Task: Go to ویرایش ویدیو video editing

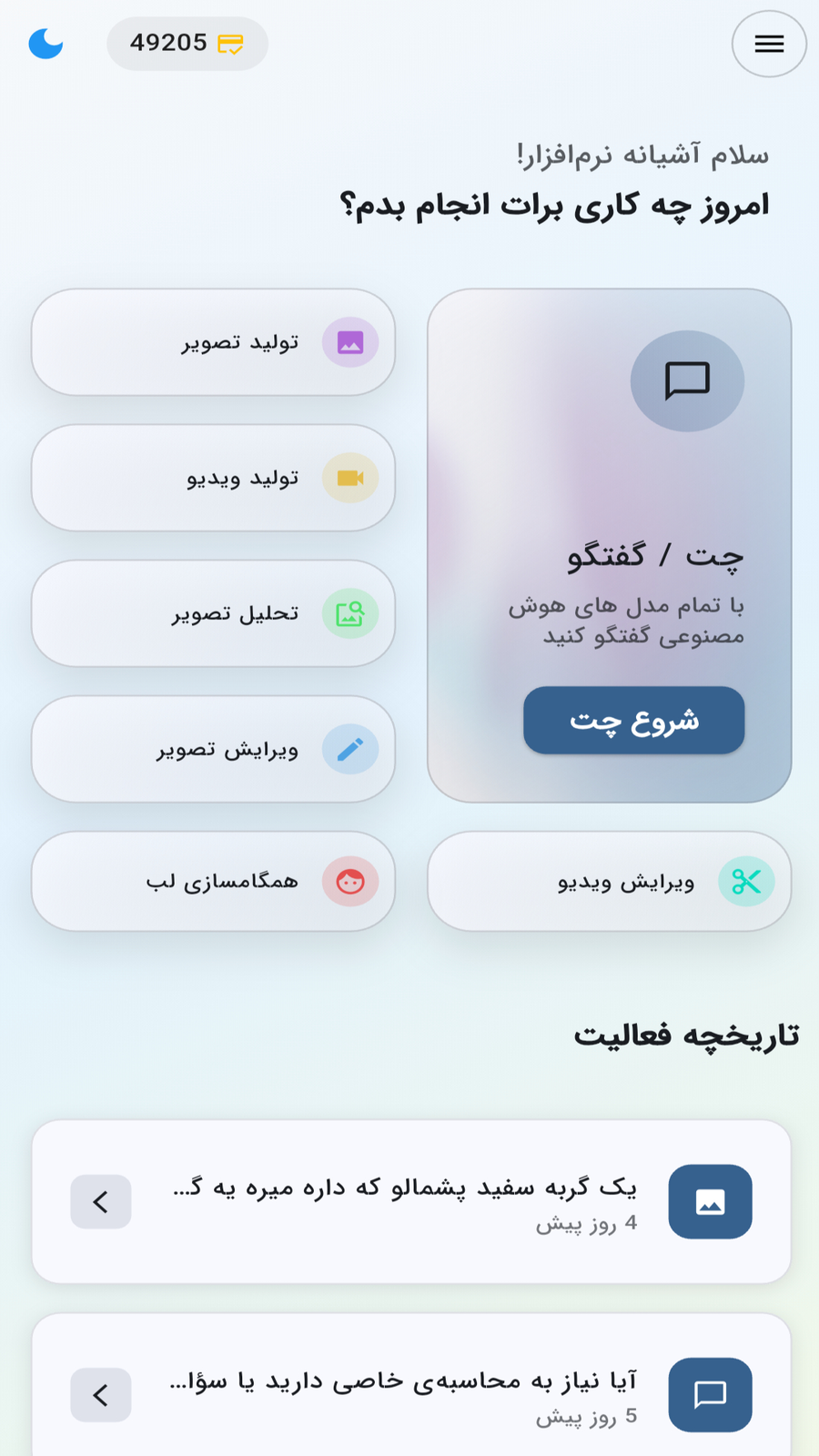Action: click(x=609, y=881)
